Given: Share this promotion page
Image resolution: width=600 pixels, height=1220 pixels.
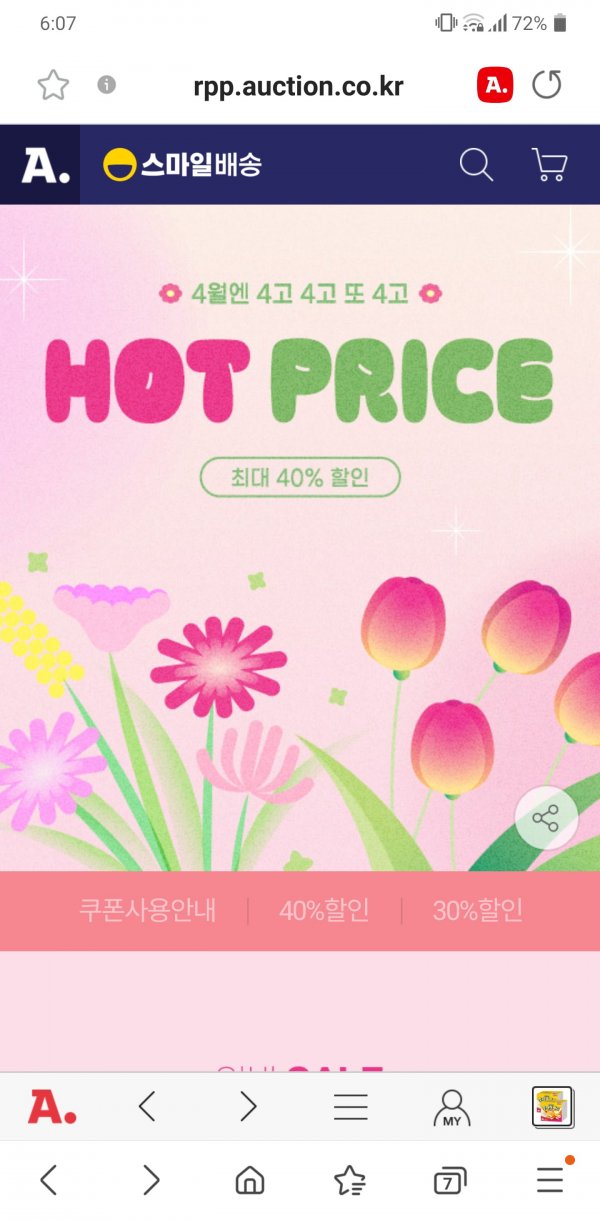Looking at the screenshot, I should [x=546, y=820].
